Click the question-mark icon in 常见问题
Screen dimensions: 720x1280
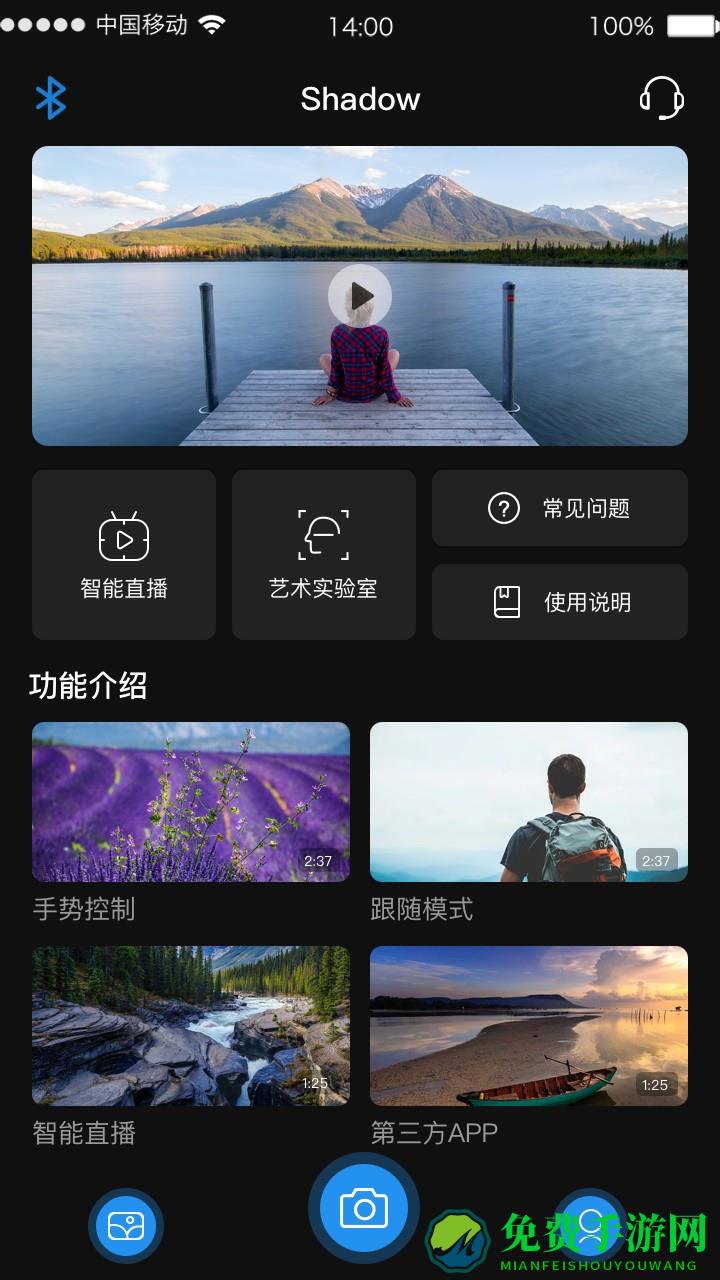(x=503, y=508)
